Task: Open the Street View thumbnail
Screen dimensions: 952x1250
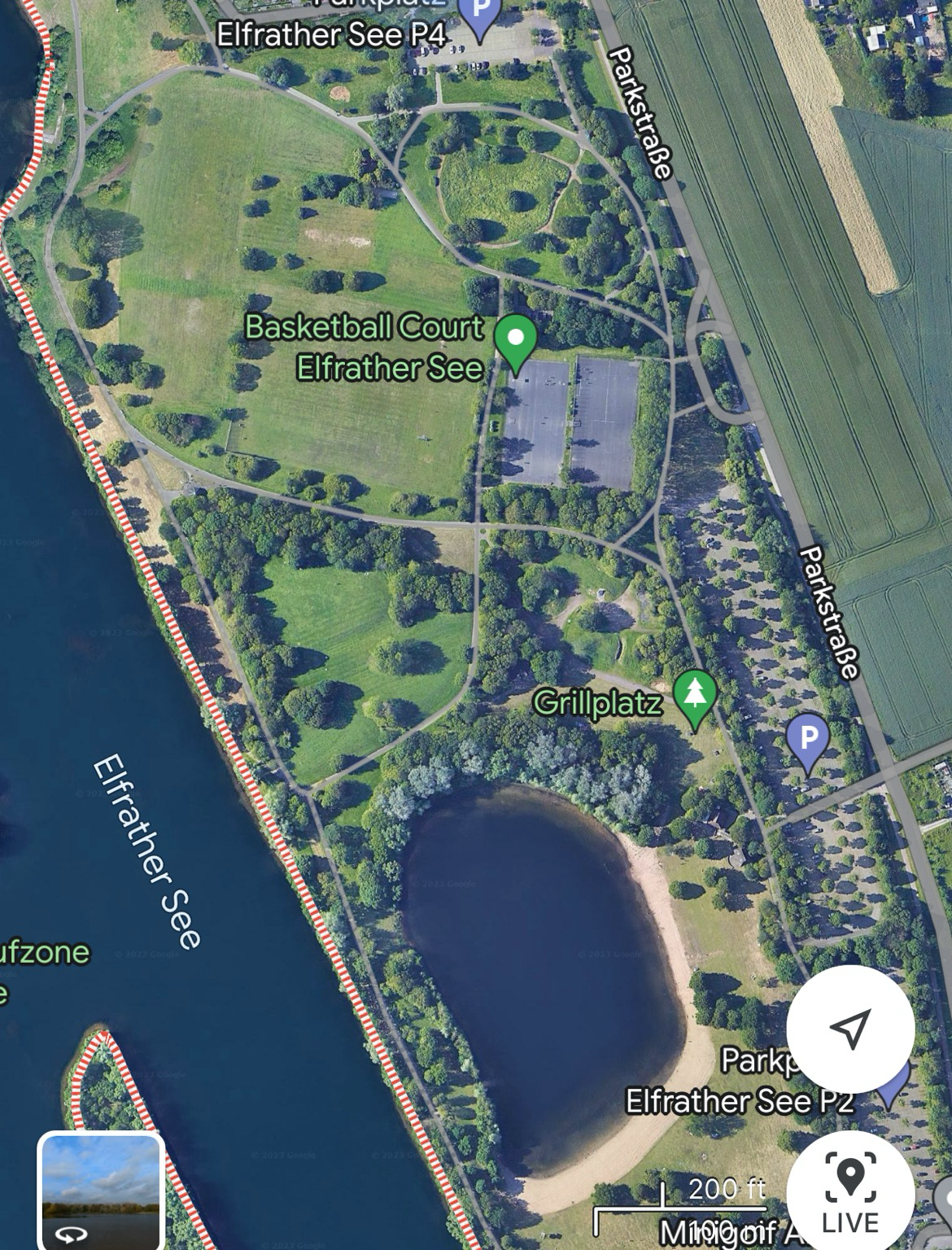Action: coord(101,1190)
